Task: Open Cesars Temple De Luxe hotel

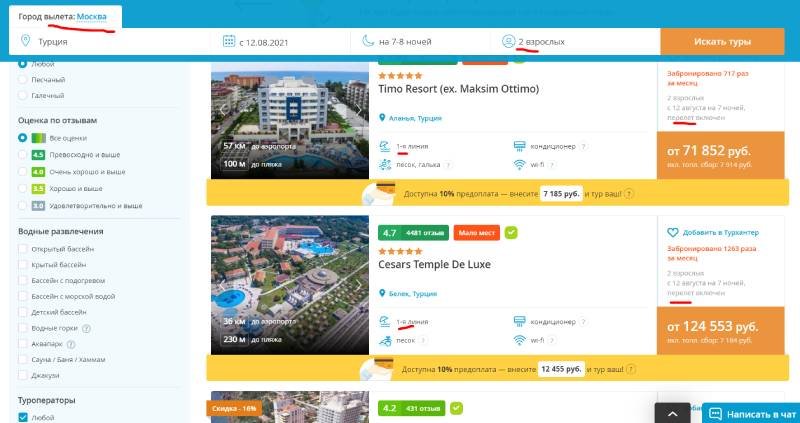Action: (446, 265)
